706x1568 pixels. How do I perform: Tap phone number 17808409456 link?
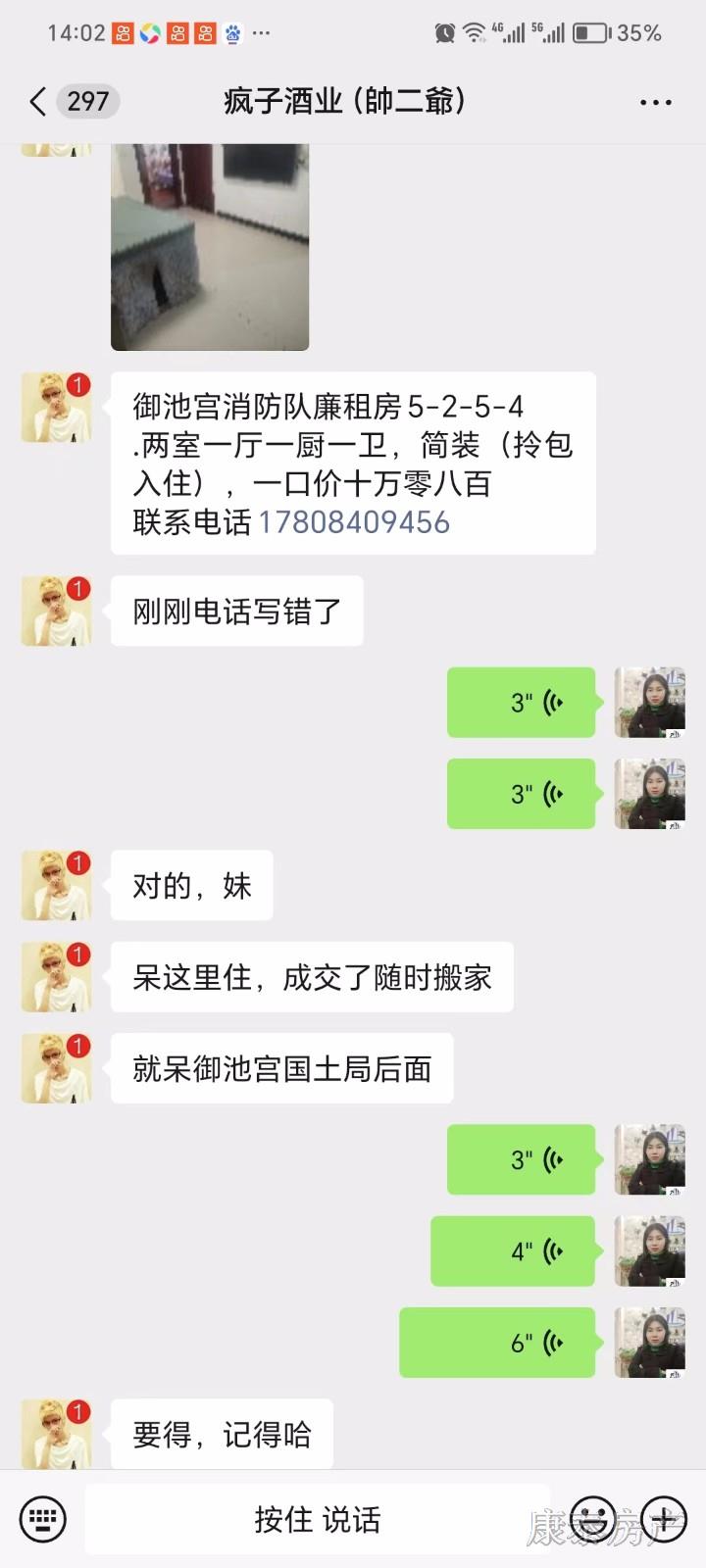[x=354, y=522]
